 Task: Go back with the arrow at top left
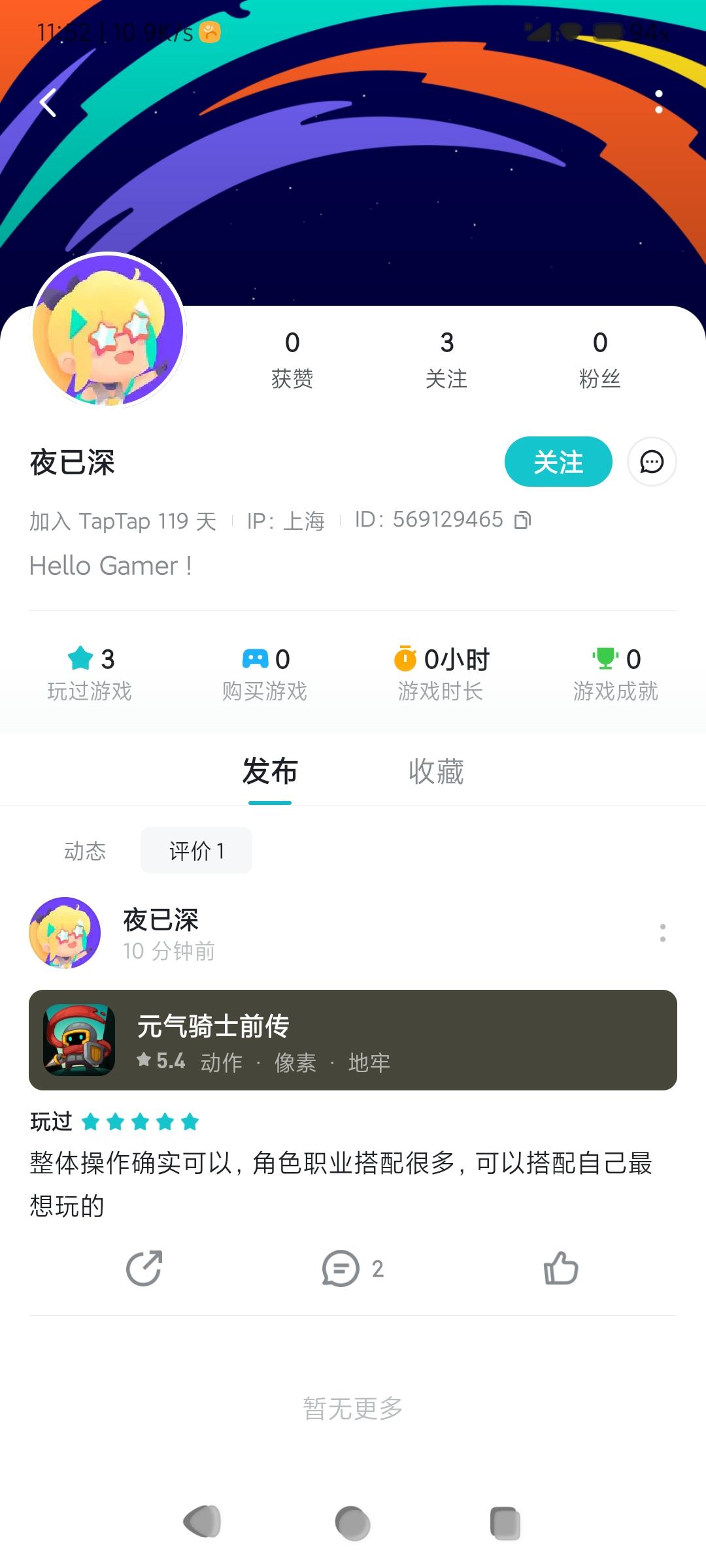click(46, 103)
